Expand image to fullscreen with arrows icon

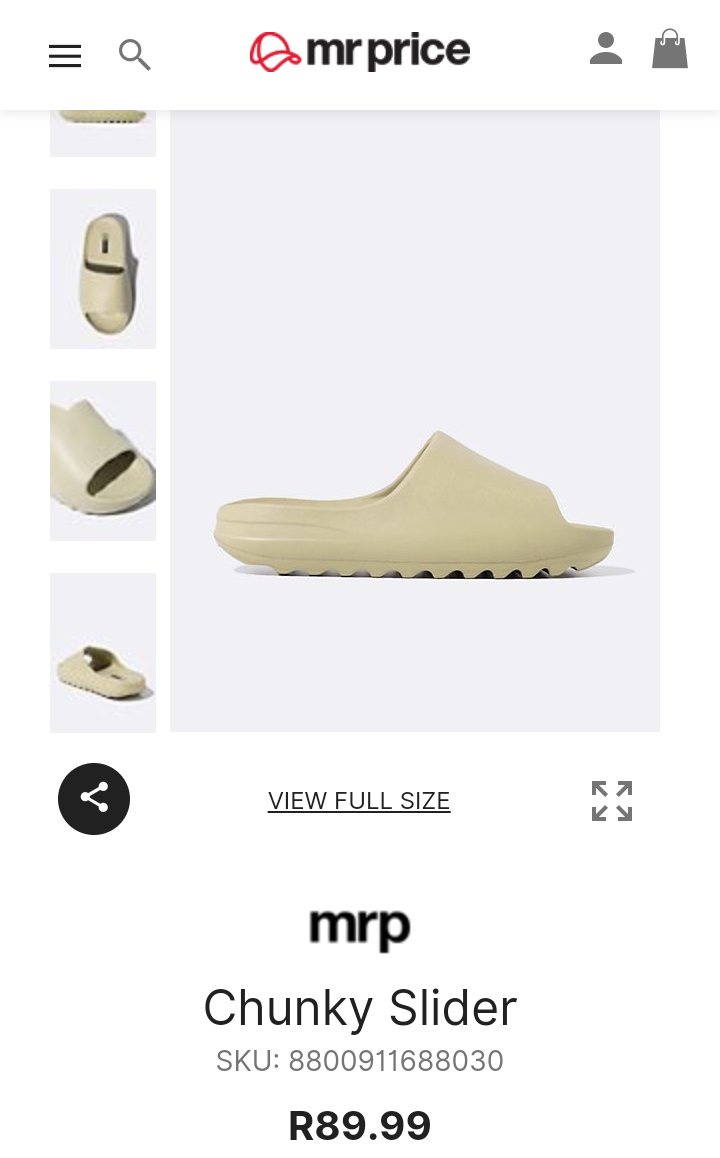click(x=612, y=801)
